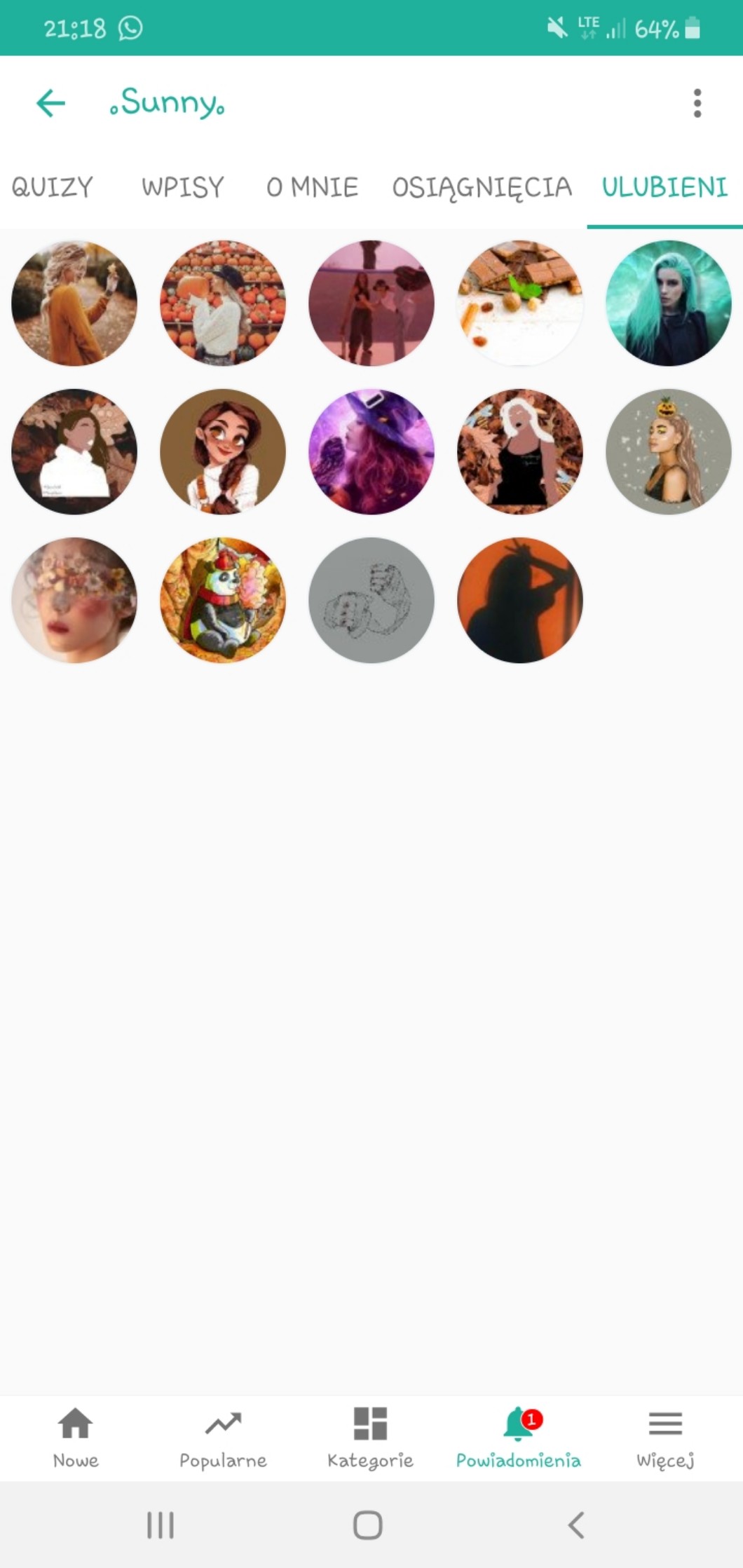
Task: Open the O MNIE tab
Action: (x=312, y=187)
